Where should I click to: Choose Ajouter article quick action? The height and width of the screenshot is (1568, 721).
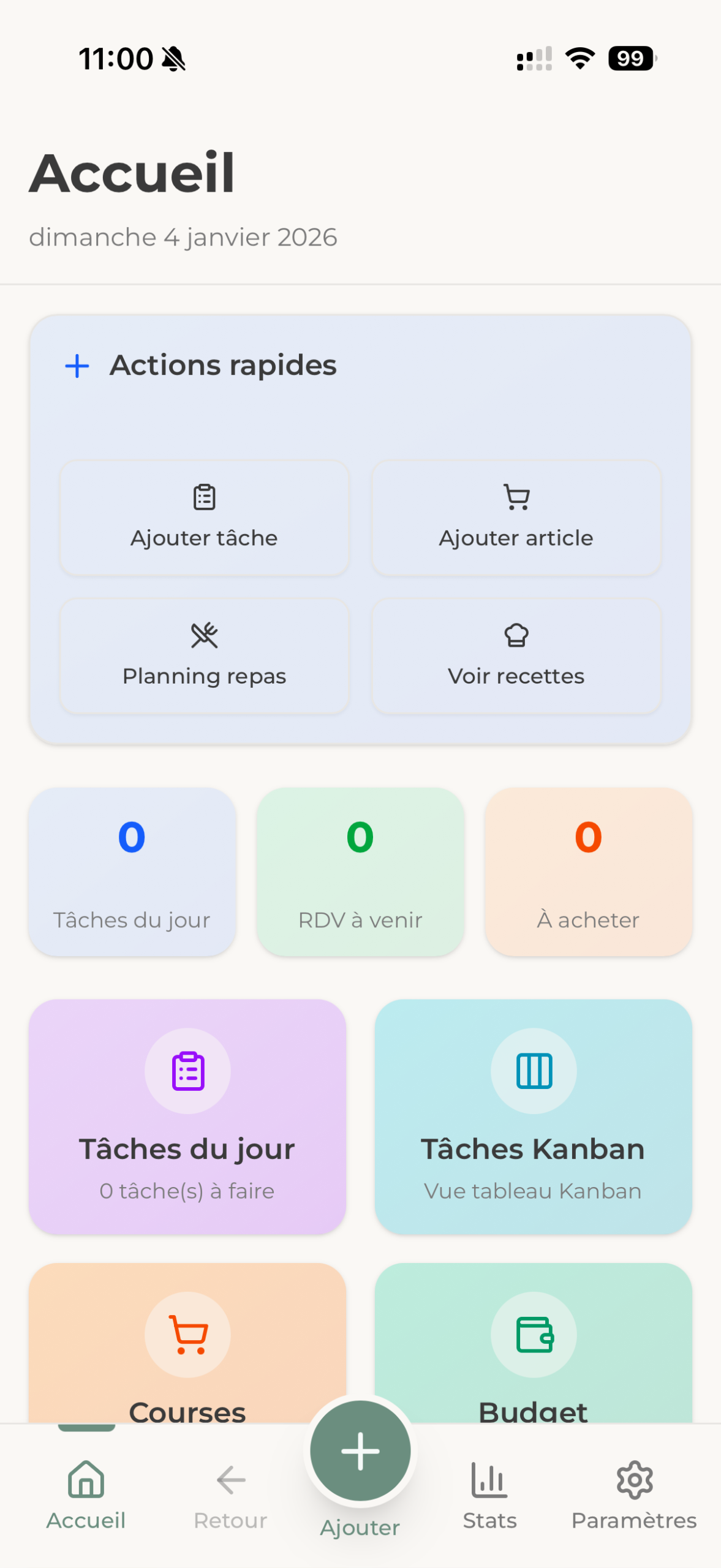[x=516, y=518]
